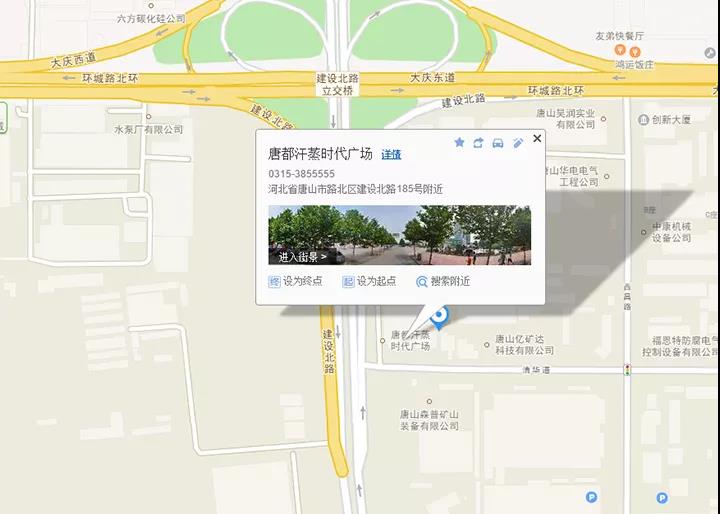The height and width of the screenshot is (514, 720).
Task: Close the 唐都汗蒸时代广场 info popup
Action: (537, 139)
